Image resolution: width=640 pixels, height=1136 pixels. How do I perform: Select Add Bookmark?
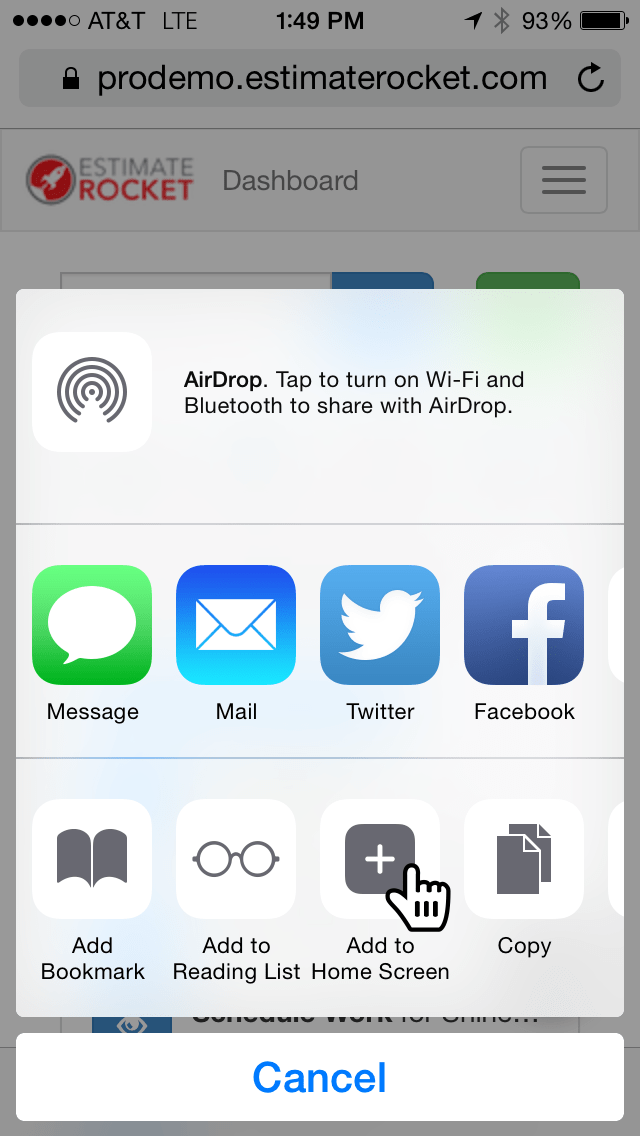tap(92, 859)
